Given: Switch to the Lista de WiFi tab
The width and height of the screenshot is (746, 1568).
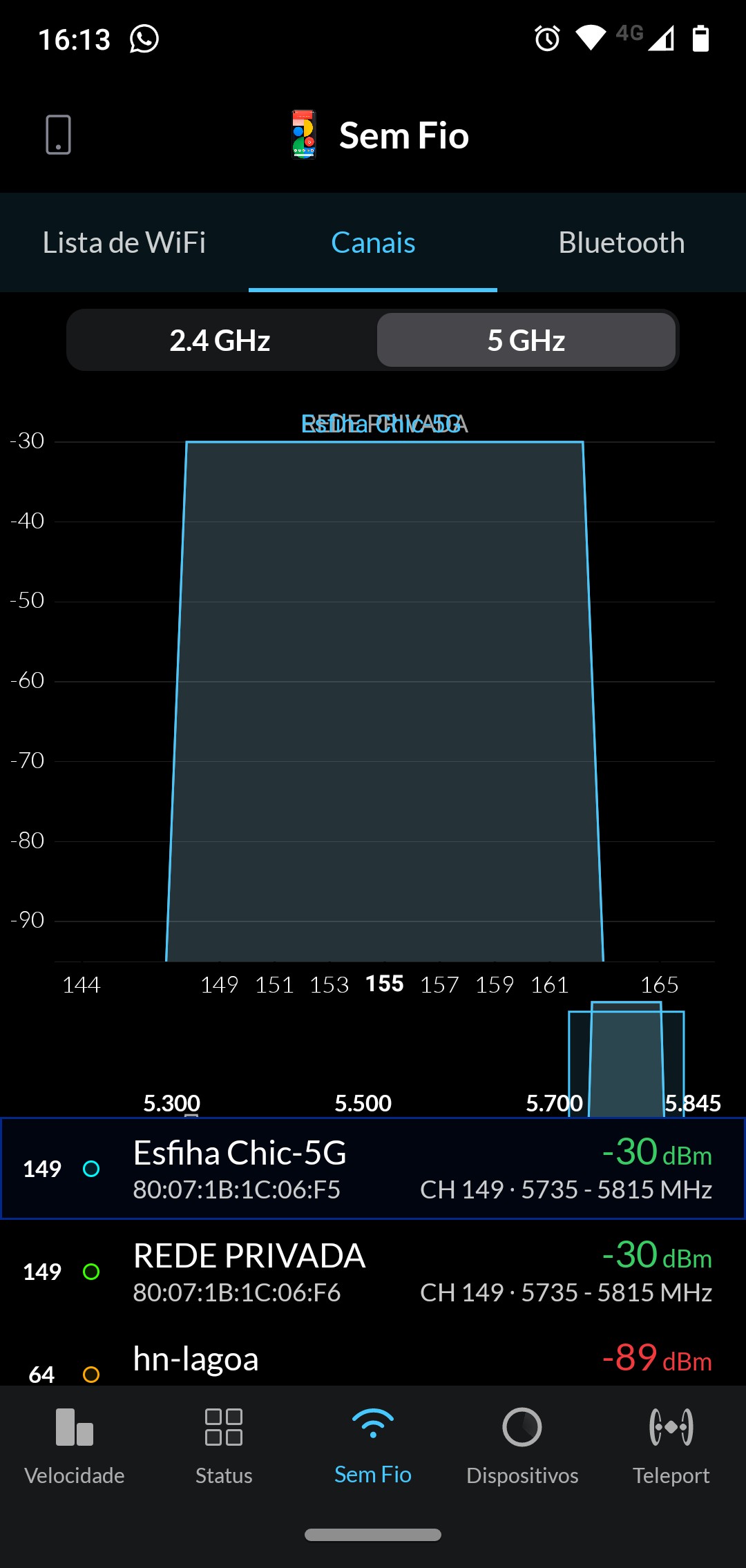Looking at the screenshot, I should pos(124,242).
